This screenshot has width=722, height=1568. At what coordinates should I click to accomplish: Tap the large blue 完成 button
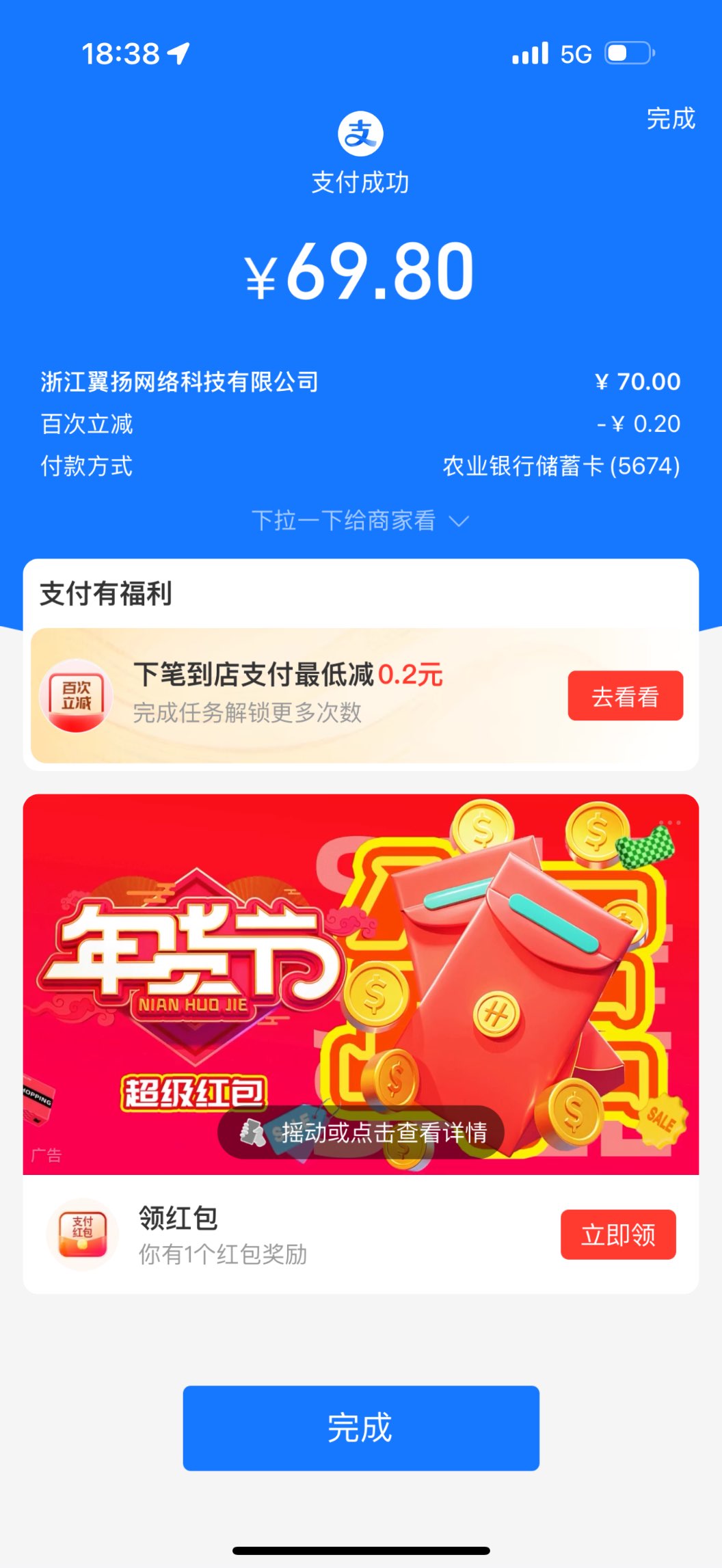pyautogui.click(x=360, y=1428)
